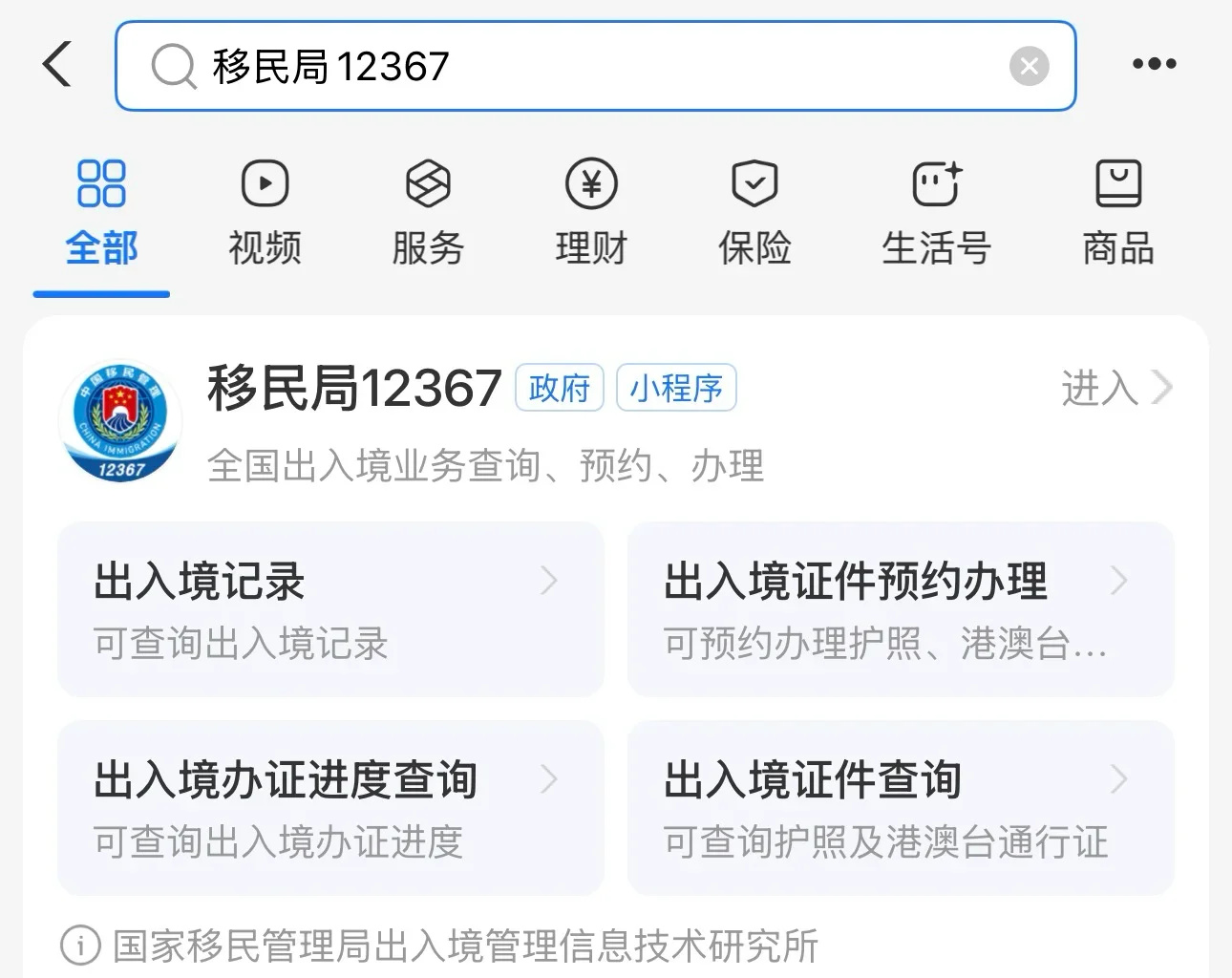Clear the search text with the X
This screenshot has width=1232, height=978.
1029,66
